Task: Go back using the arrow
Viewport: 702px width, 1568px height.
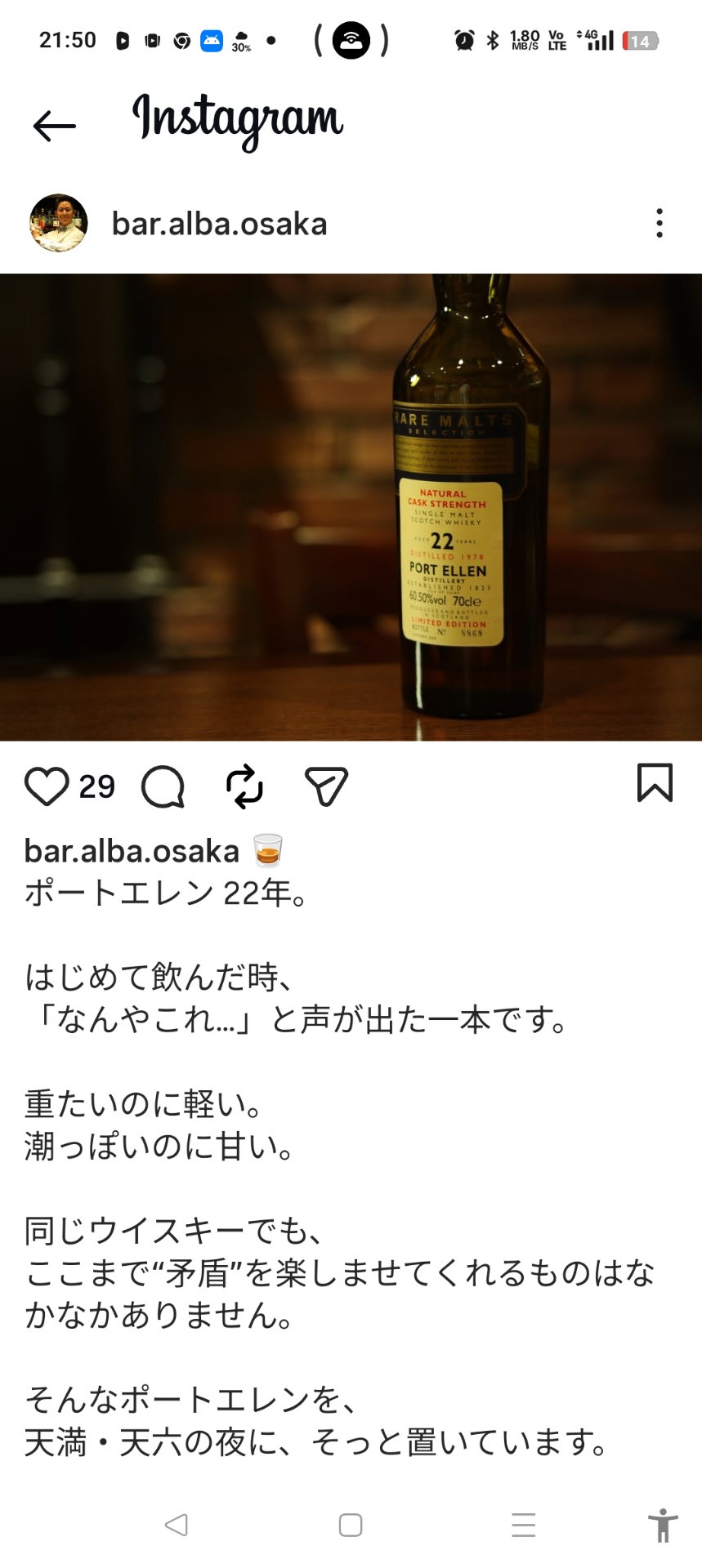Action: pyautogui.click(x=55, y=126)
